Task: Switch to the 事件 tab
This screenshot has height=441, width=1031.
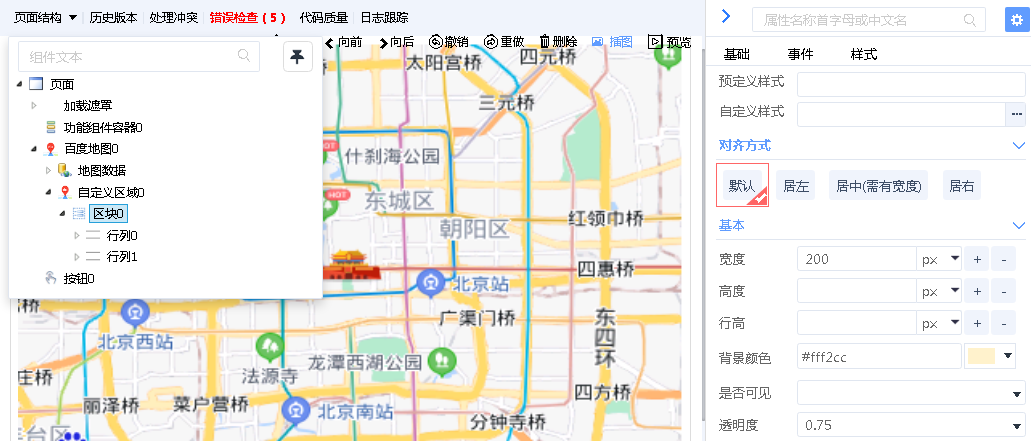Action: point(800,55)
